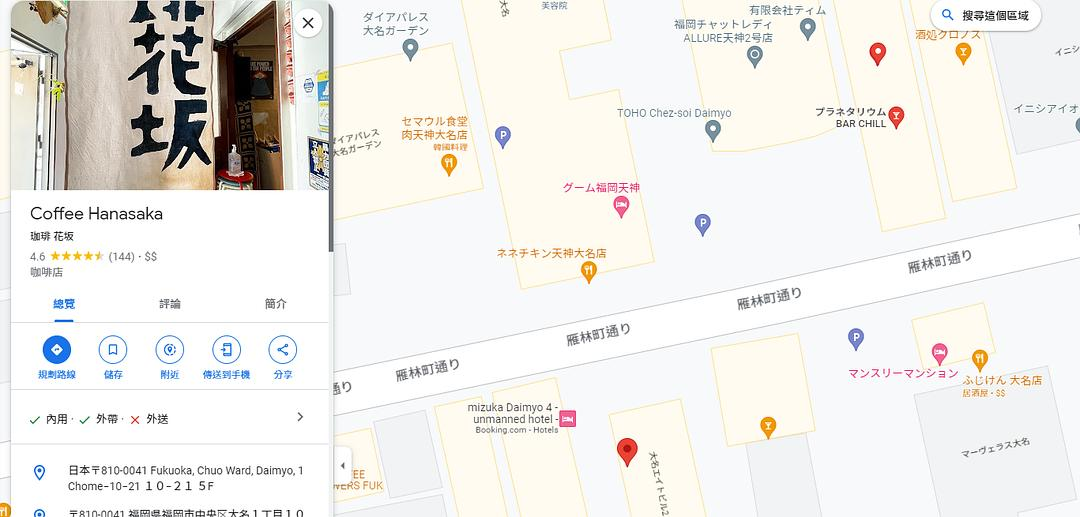Viewport: 1080px width, 517px height.
Task: Close the Coffee Hanasaka place panel
Action: (x=308, y=22)
